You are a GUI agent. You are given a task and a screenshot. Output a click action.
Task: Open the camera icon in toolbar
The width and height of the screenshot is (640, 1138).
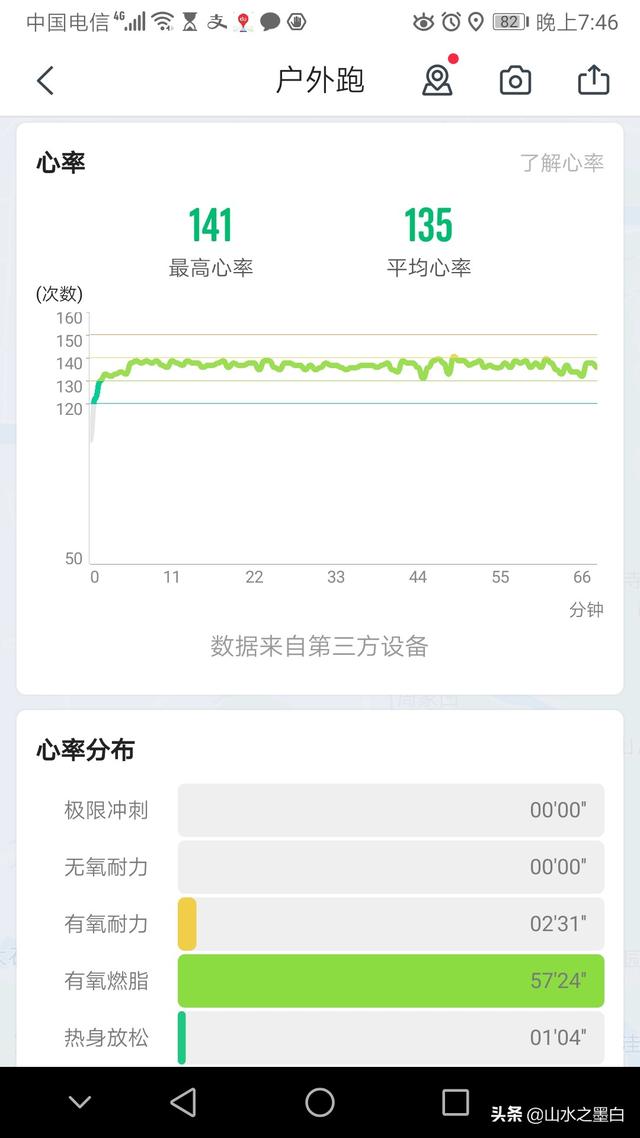(515, 81)
